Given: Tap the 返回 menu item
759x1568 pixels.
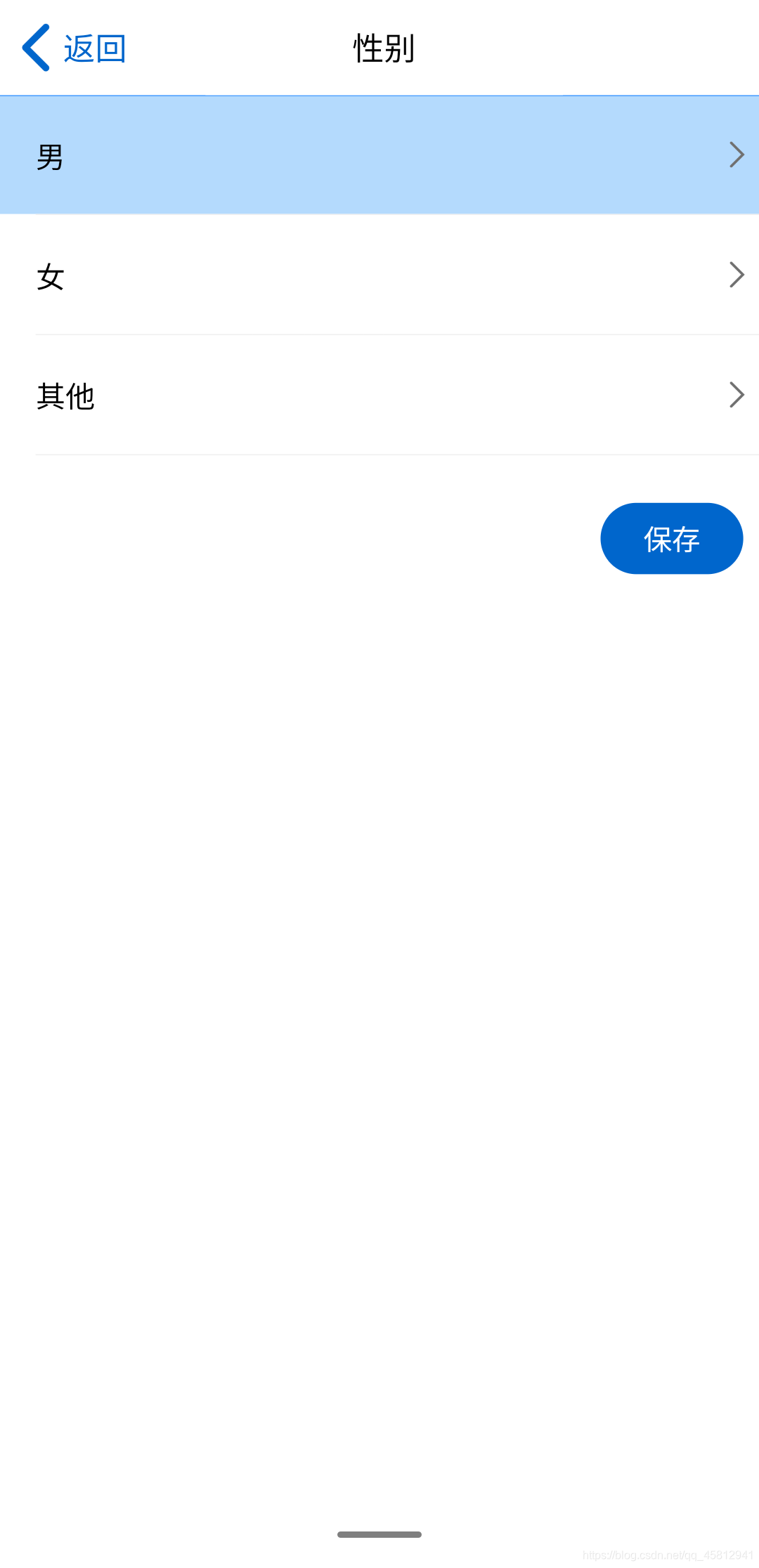Looking at the screenshot, I should point(94,48).
